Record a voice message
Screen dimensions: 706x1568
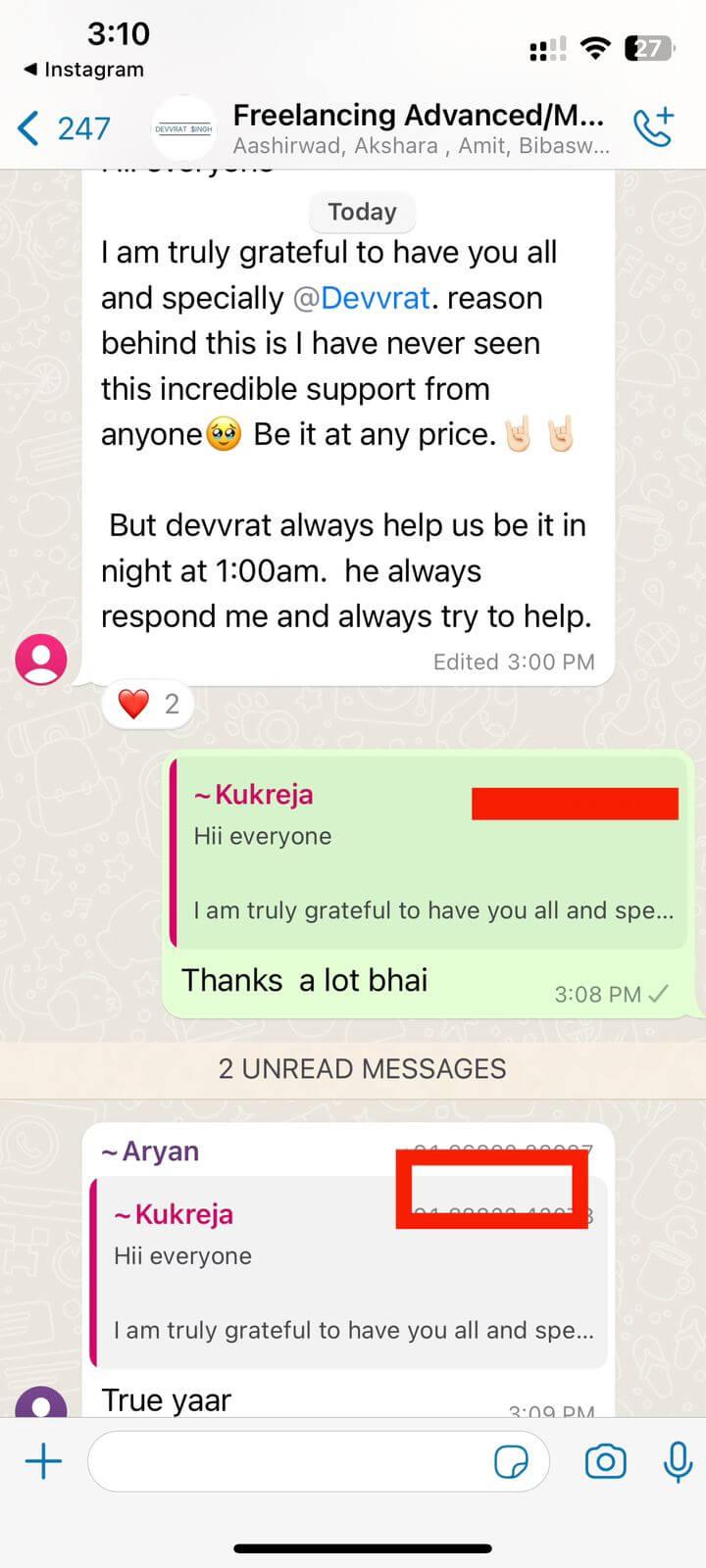coord(678,1462)
